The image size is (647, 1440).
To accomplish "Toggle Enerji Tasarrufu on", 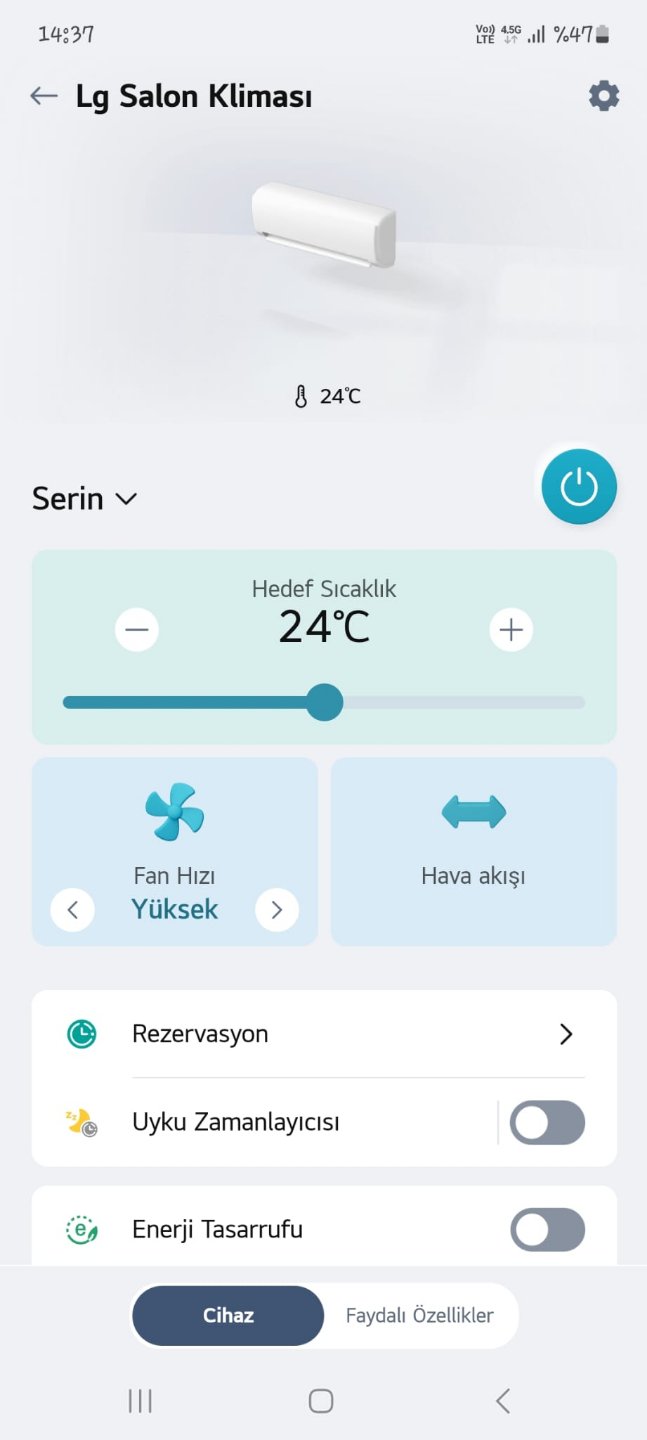I will (x=547, y=1229).
